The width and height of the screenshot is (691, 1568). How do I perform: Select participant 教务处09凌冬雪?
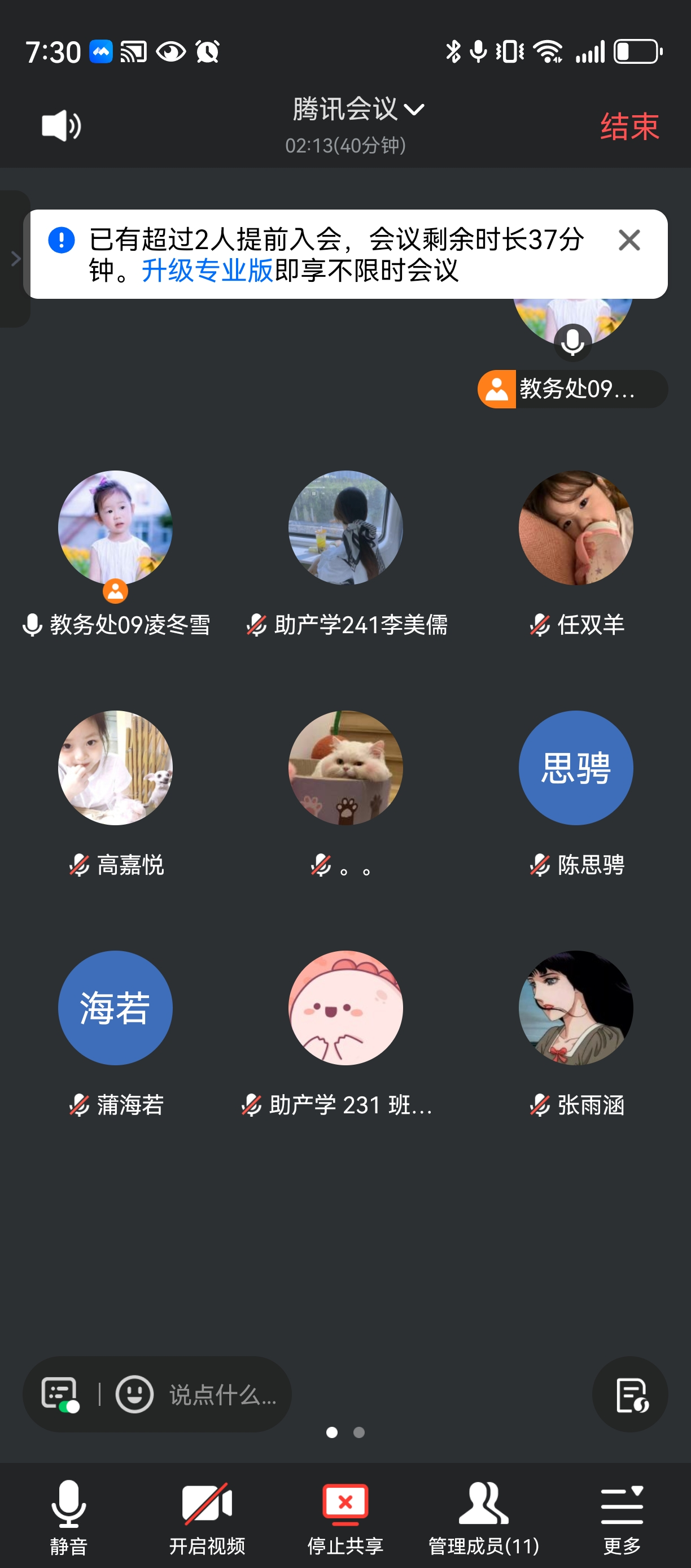click(x=115, y=528)
